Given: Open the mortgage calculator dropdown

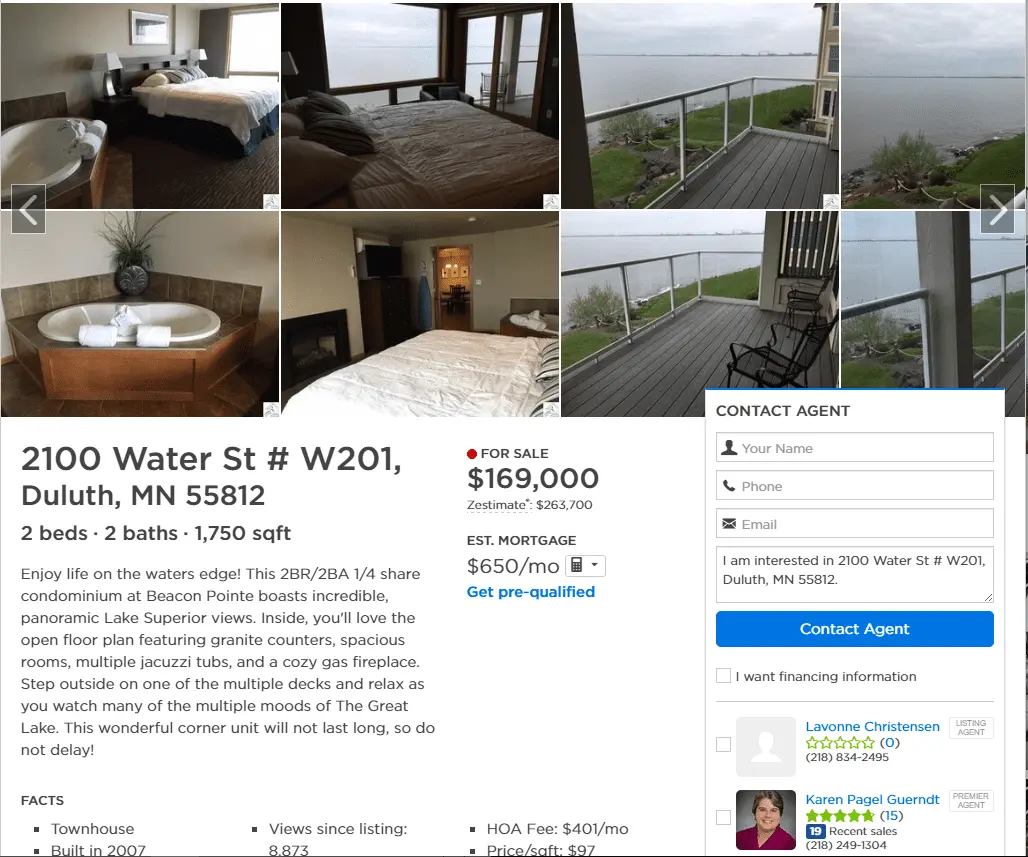Looking at the screenshot, I should pyautogui.click(x=585, y=566).
